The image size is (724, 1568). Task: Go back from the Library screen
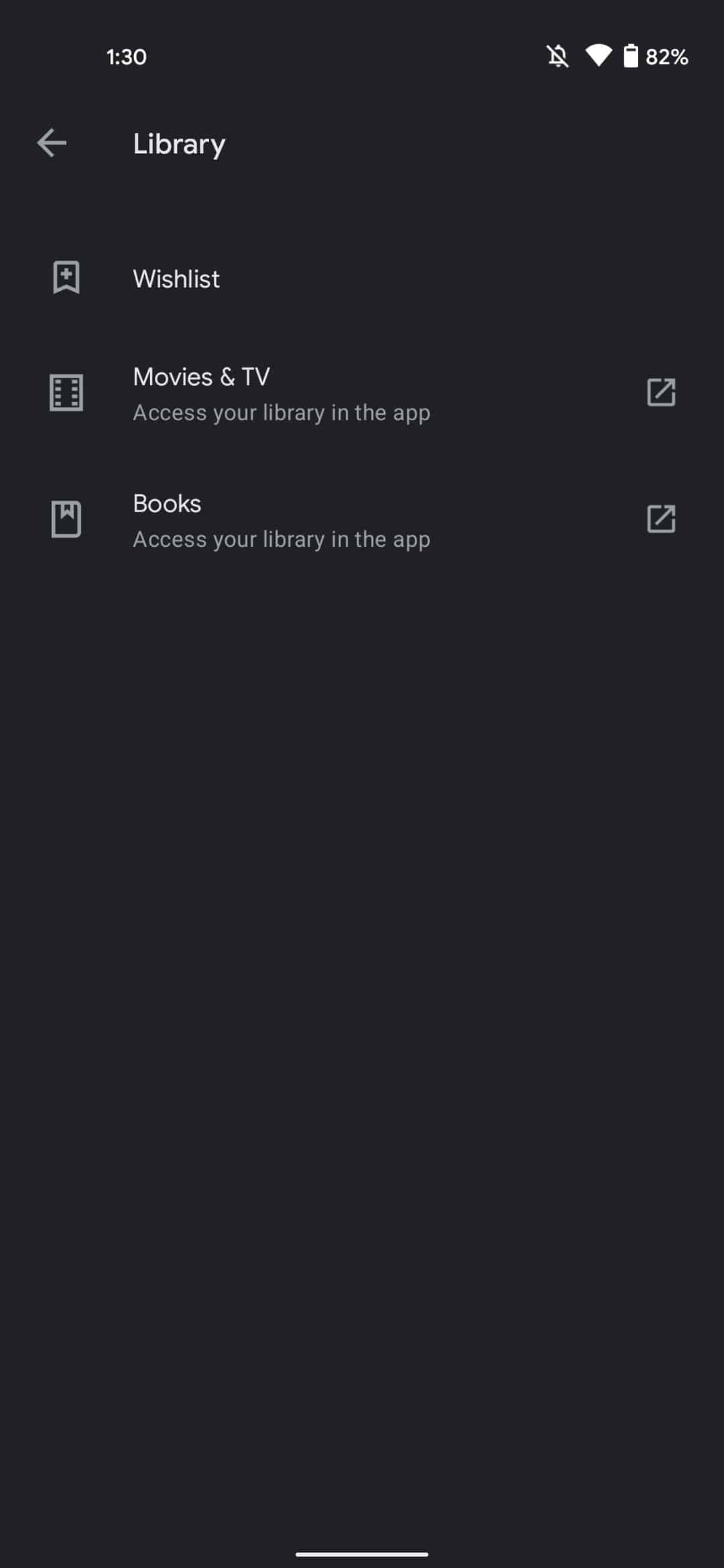[52, 143]
